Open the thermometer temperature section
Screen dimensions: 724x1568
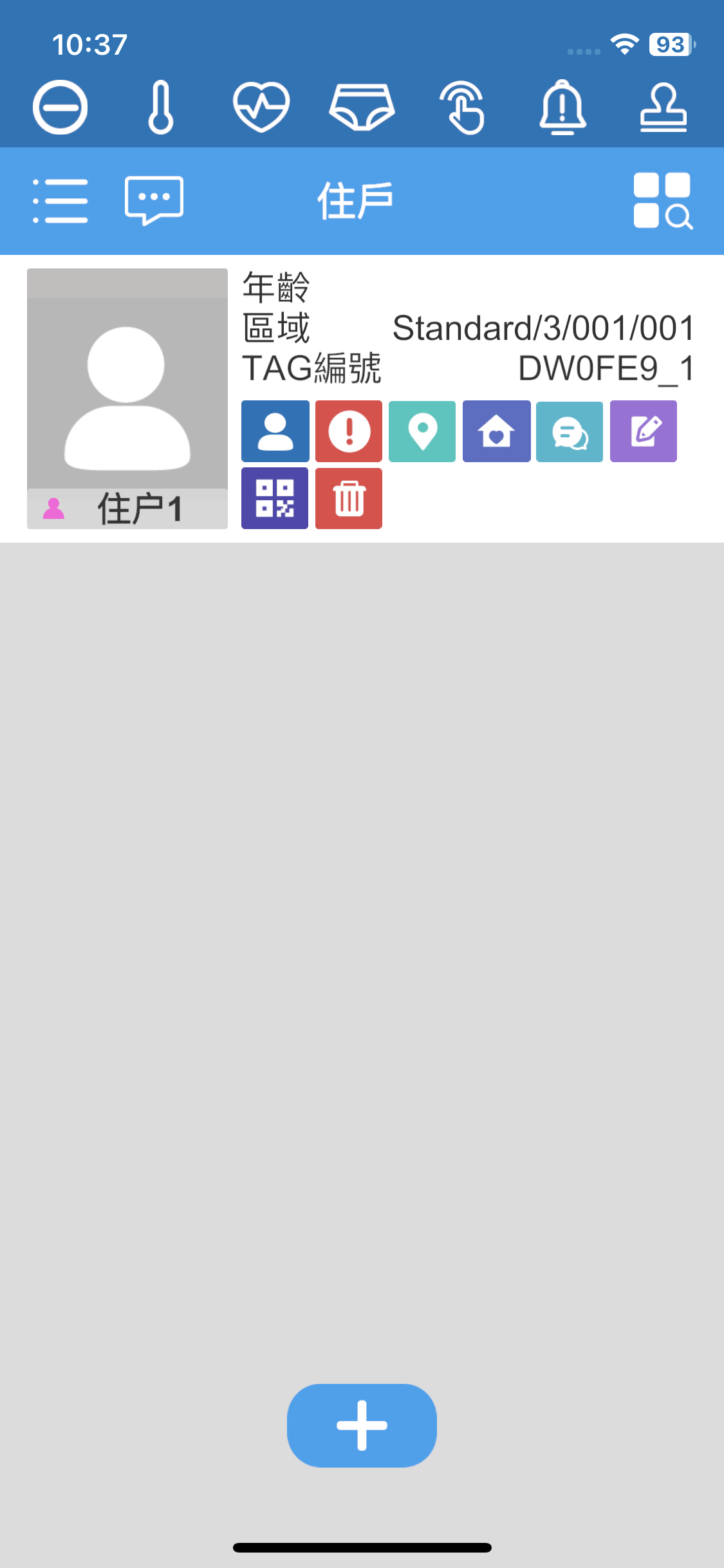160,107
